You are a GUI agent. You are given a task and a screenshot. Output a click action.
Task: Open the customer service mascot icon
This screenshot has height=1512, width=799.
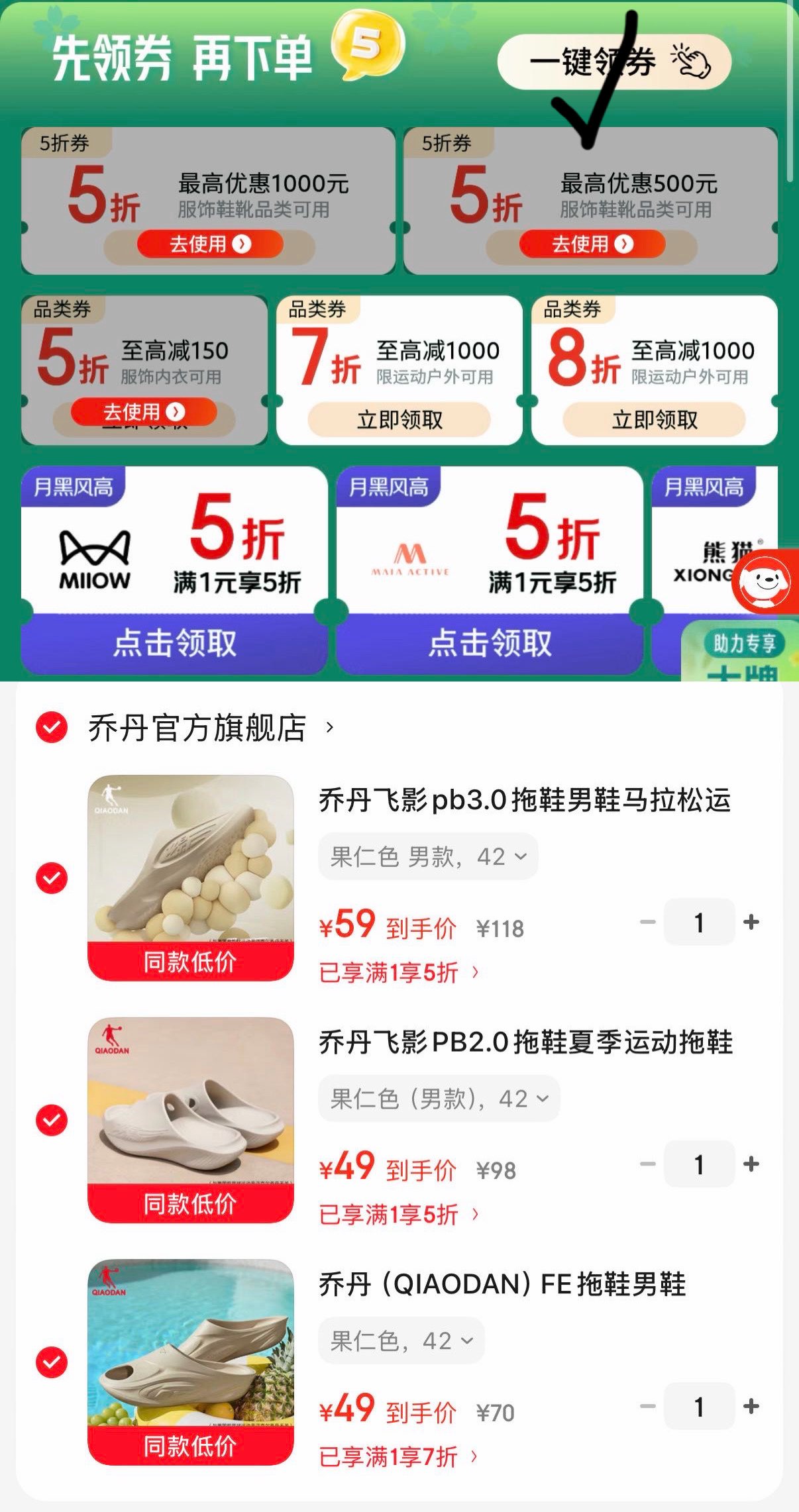tap(765, 581)
